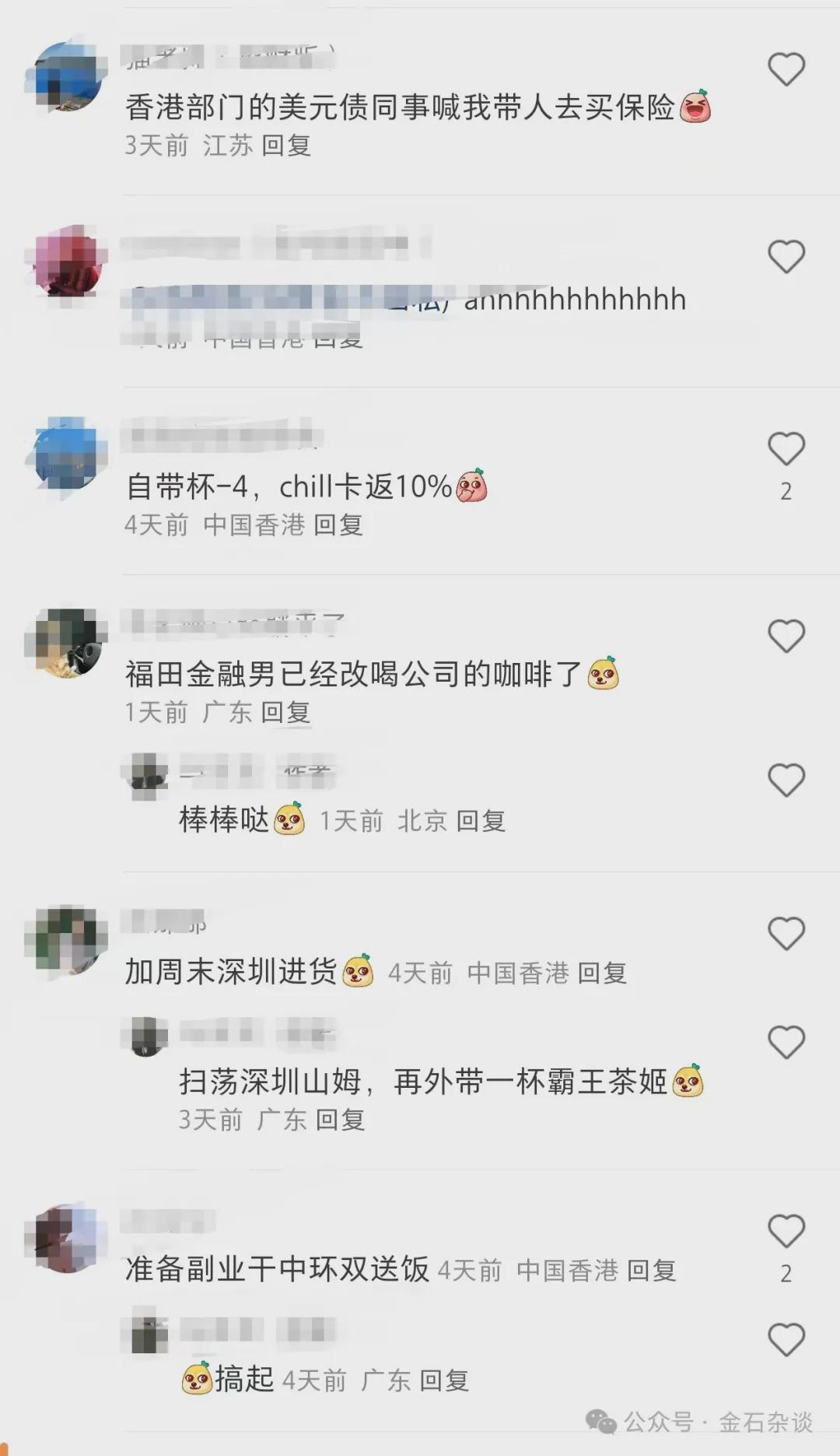Viewport: 840px width, 1456px height.
Task: Like the 棒棒哒 reply
Action: click(x=786, y=780)
